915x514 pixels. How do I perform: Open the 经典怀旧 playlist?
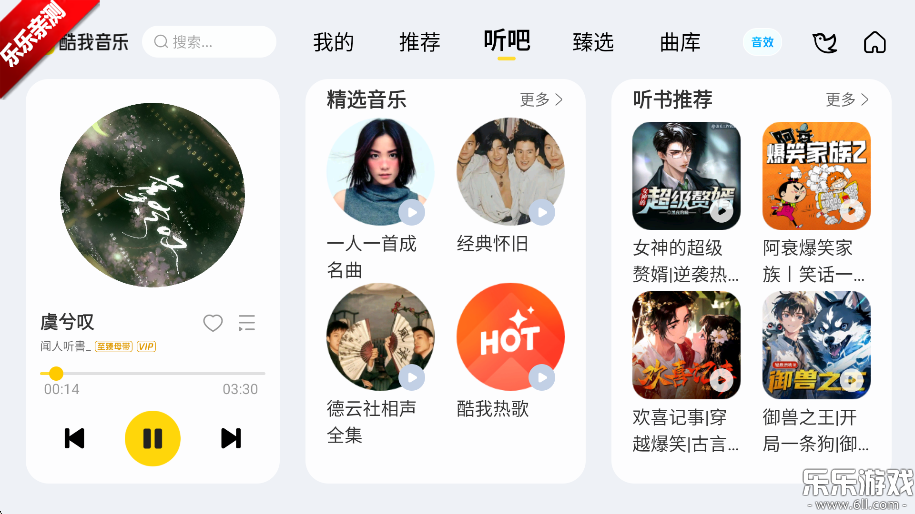tap(510, 172)
